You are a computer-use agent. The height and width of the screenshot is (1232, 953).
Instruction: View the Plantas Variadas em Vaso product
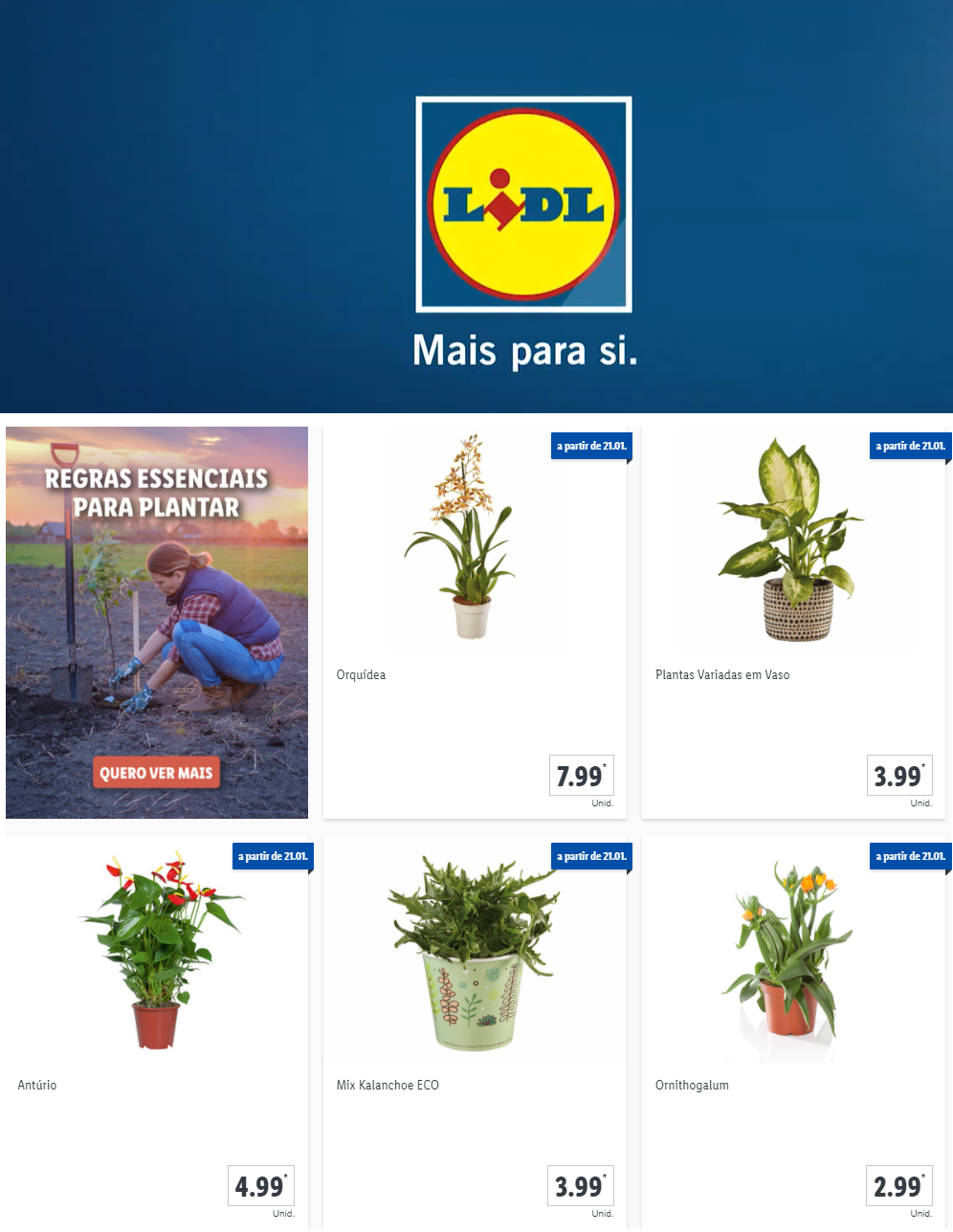792,622
